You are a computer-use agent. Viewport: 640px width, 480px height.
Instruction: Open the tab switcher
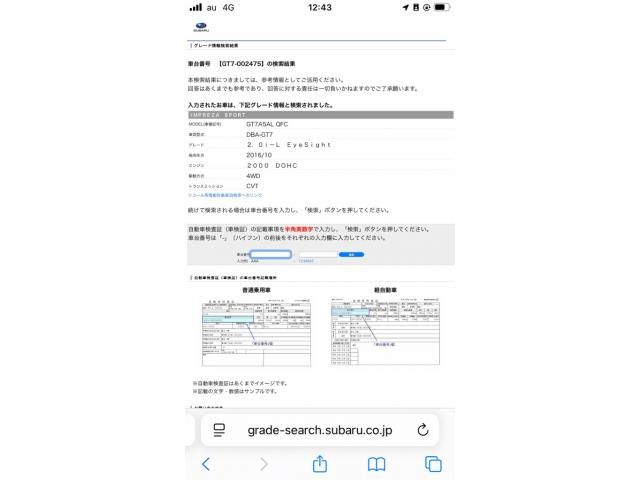click(x=433, y=464)
